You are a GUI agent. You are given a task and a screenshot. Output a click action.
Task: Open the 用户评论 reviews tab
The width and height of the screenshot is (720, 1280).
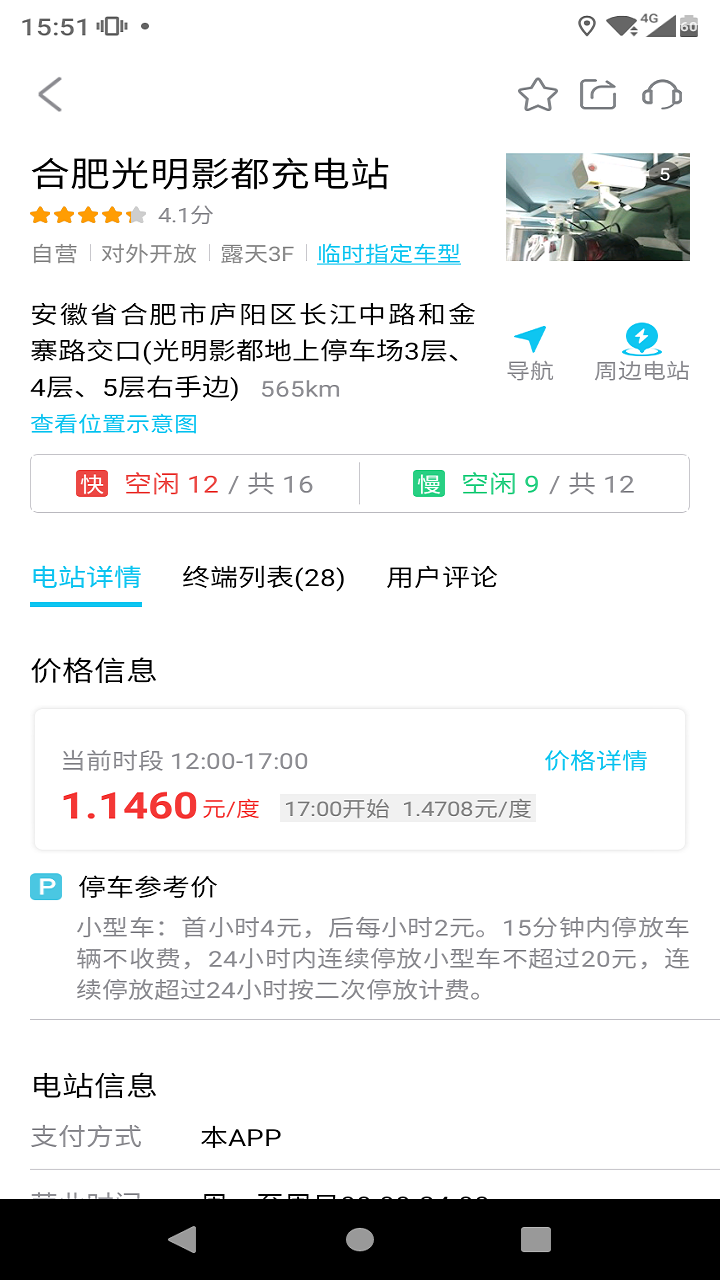pyautogui.click(x=444, y=577)
